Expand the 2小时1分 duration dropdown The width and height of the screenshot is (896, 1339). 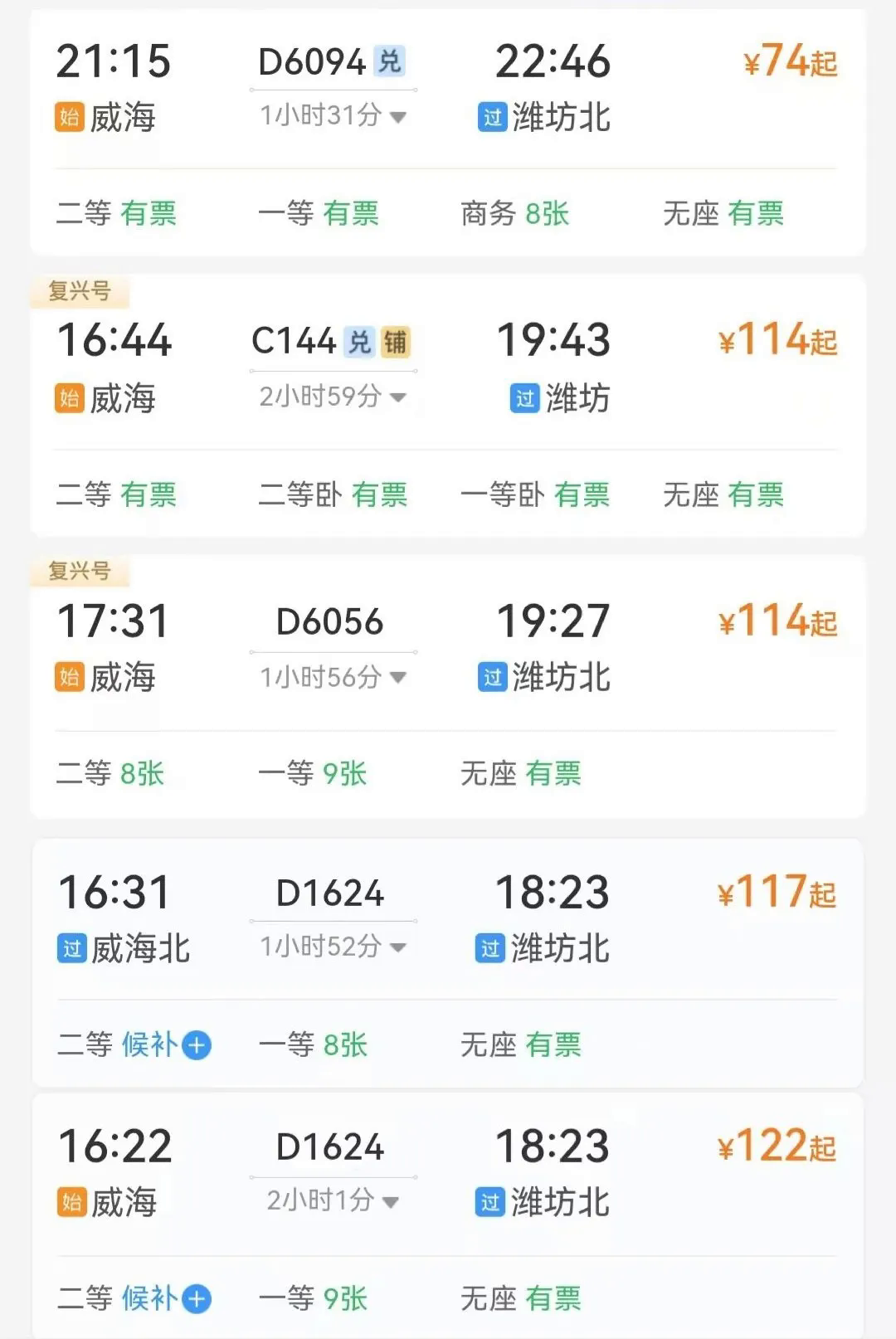(333, 1200)
